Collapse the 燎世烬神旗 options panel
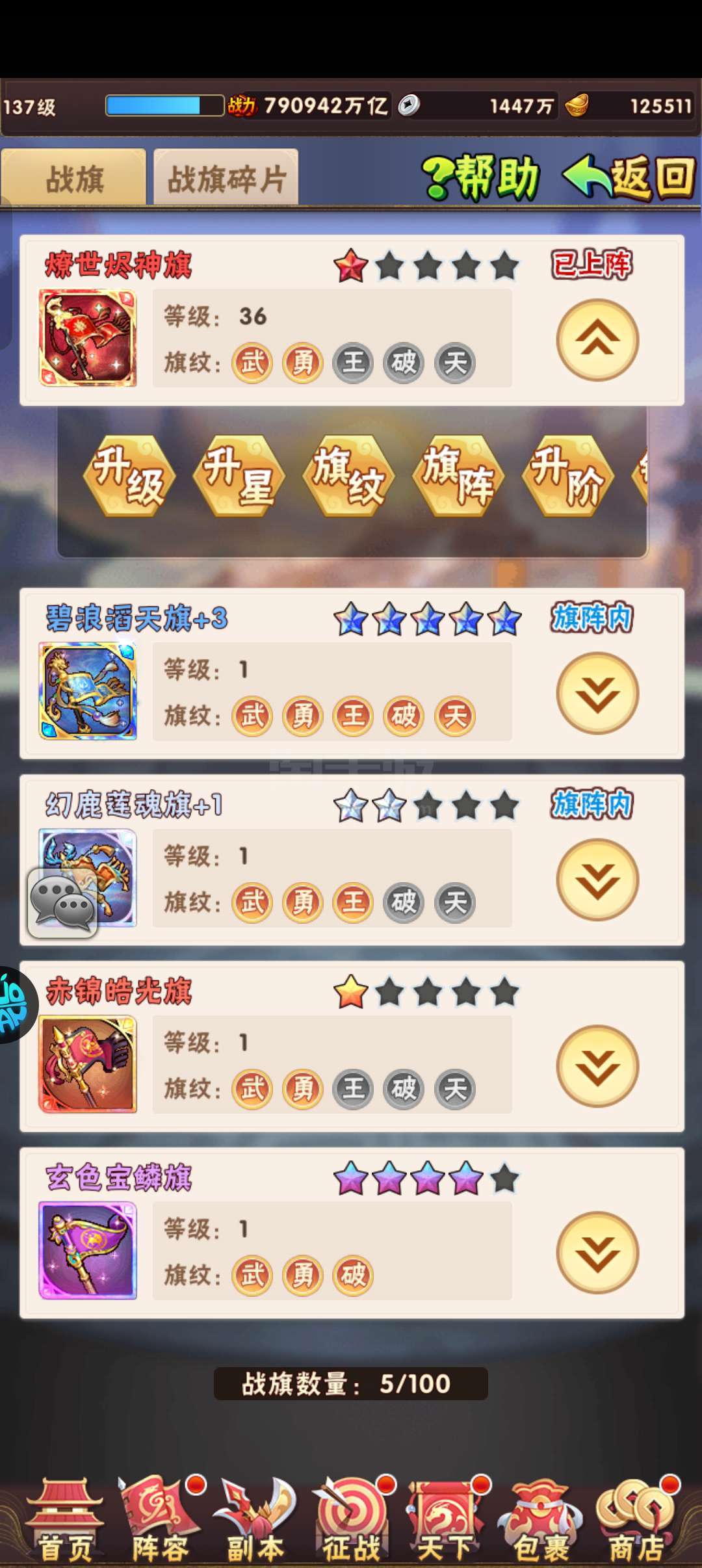The image size is (702, 1568). click(597, 339)
